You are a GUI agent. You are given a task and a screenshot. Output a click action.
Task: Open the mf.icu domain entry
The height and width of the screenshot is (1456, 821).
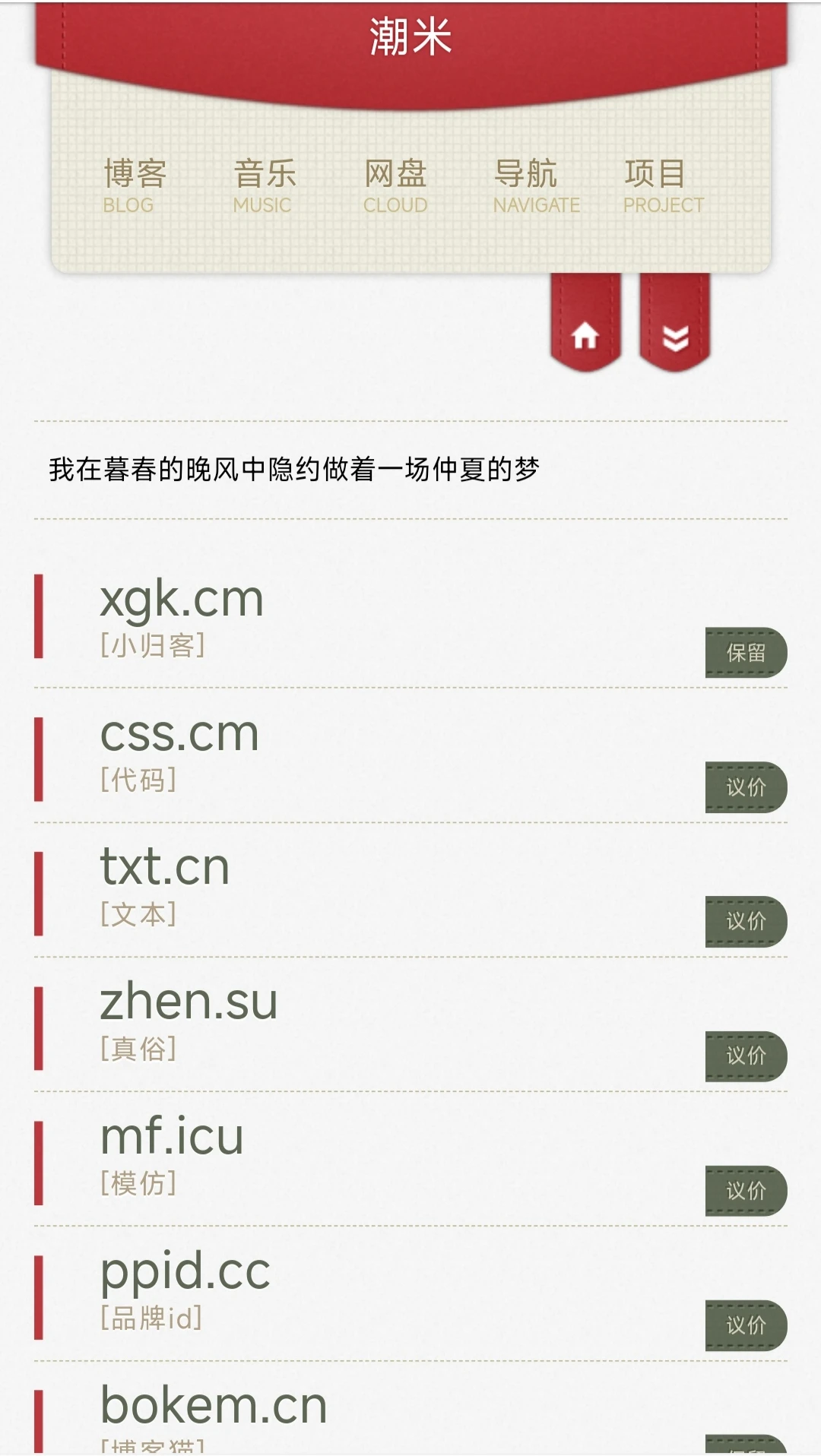[172, 1137]
